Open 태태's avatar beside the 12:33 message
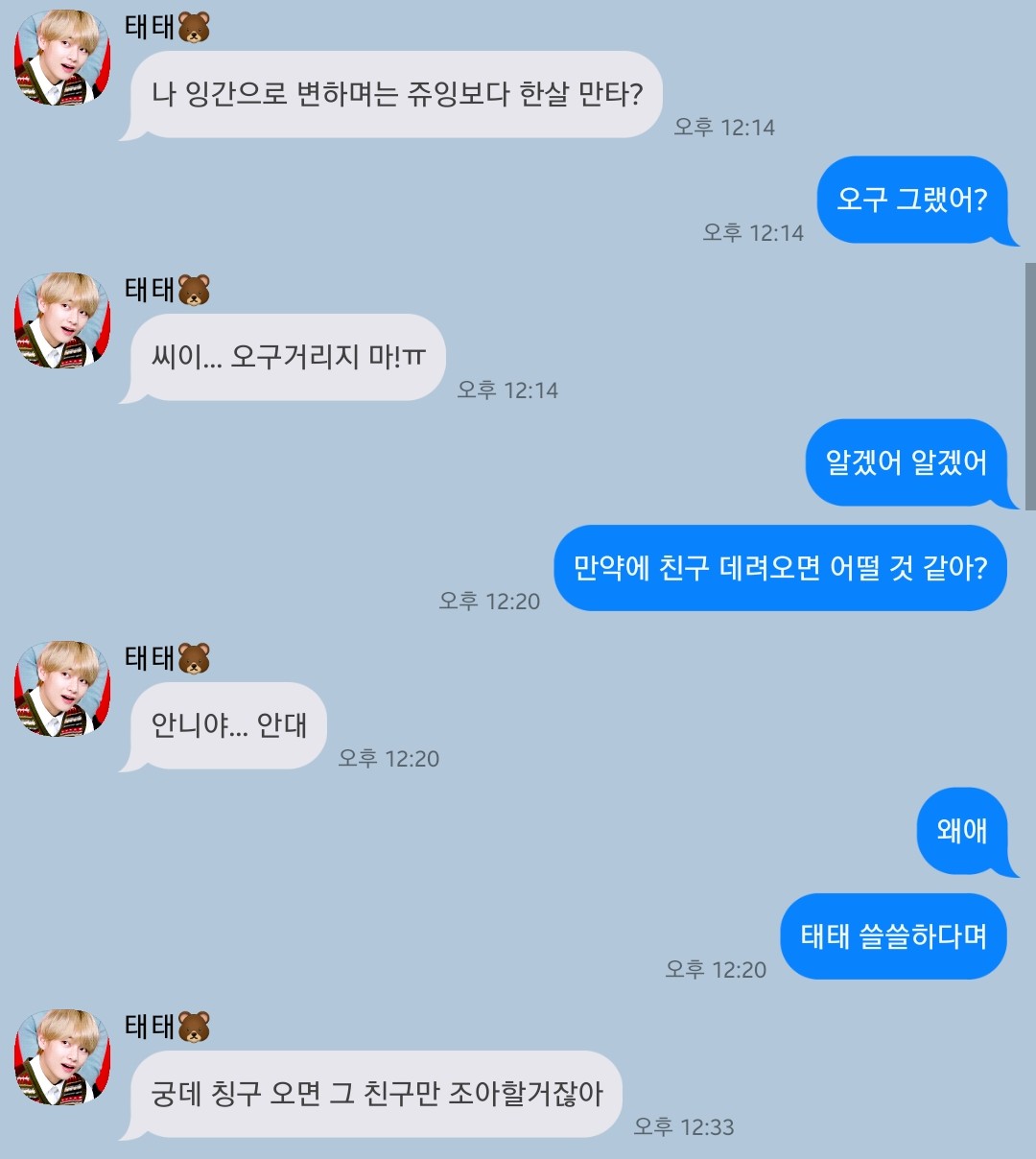The height and width of the screenshot is (1159, 1036). (x=62, y=1057)
